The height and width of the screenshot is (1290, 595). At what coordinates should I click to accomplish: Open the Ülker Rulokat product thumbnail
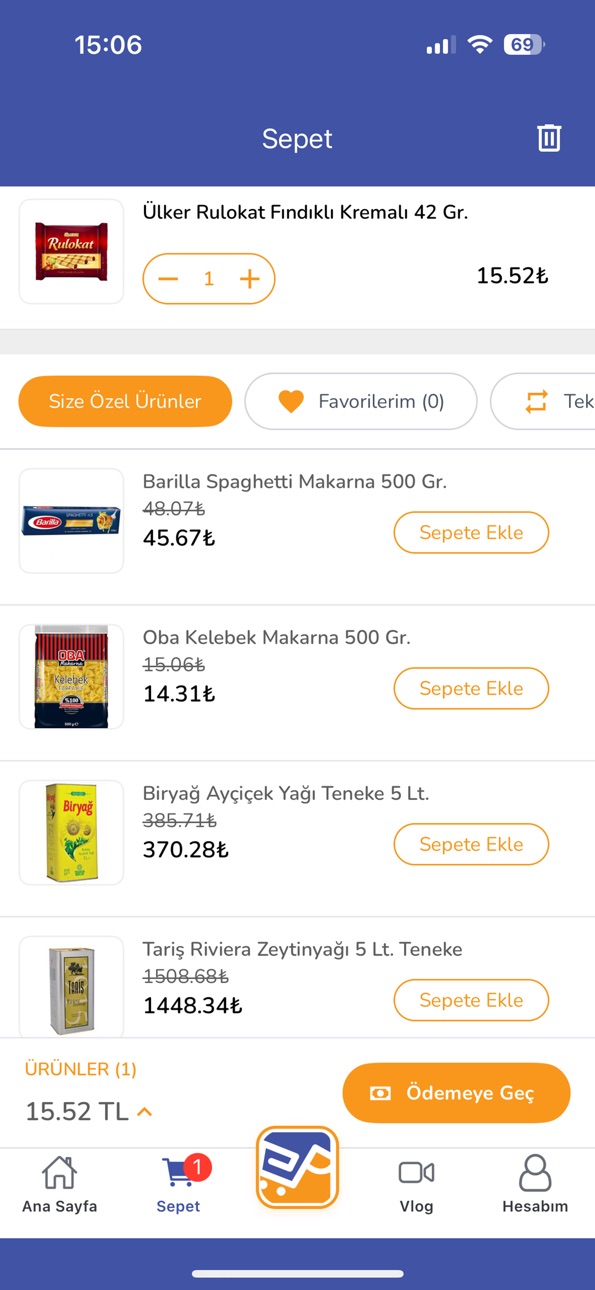71,251
